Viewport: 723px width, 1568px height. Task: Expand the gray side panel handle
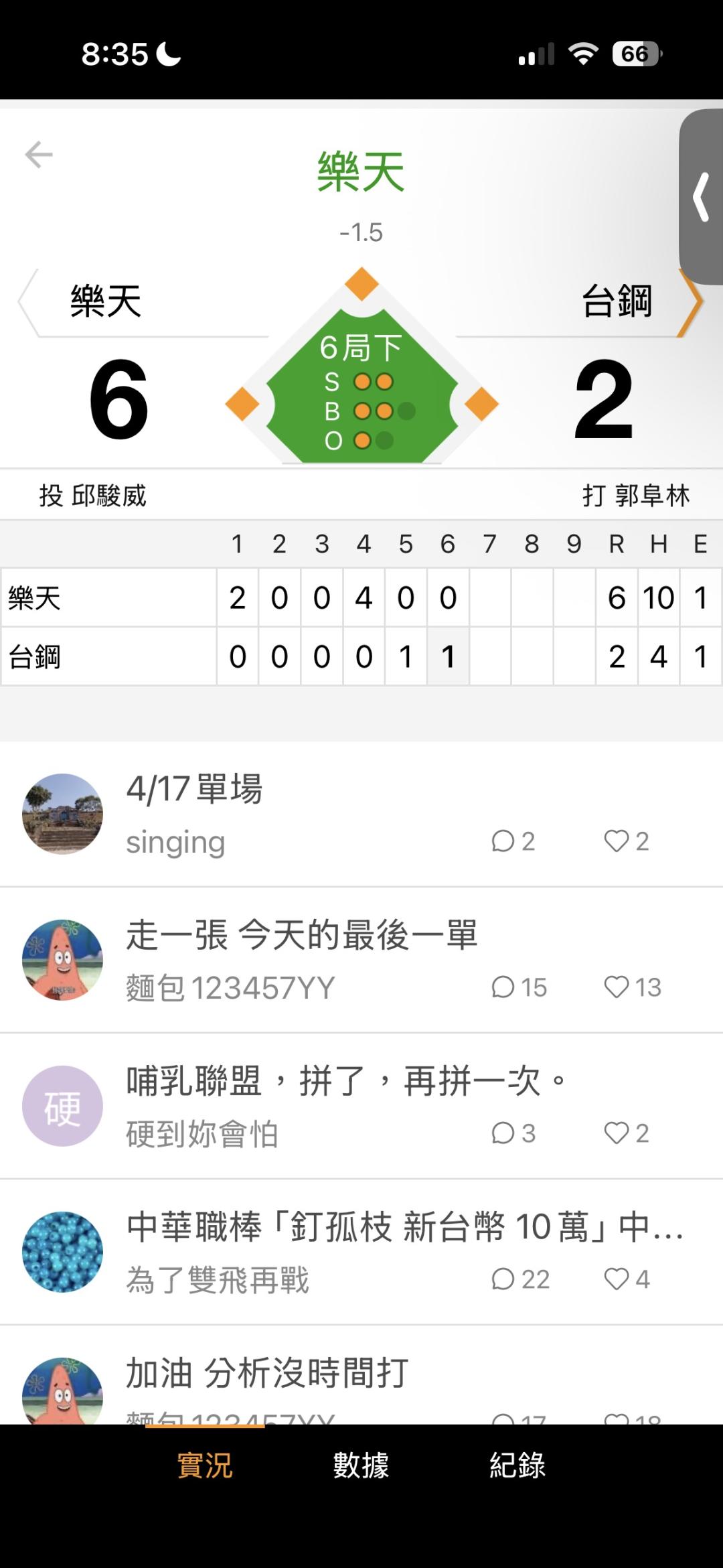[x=701, y=197]
